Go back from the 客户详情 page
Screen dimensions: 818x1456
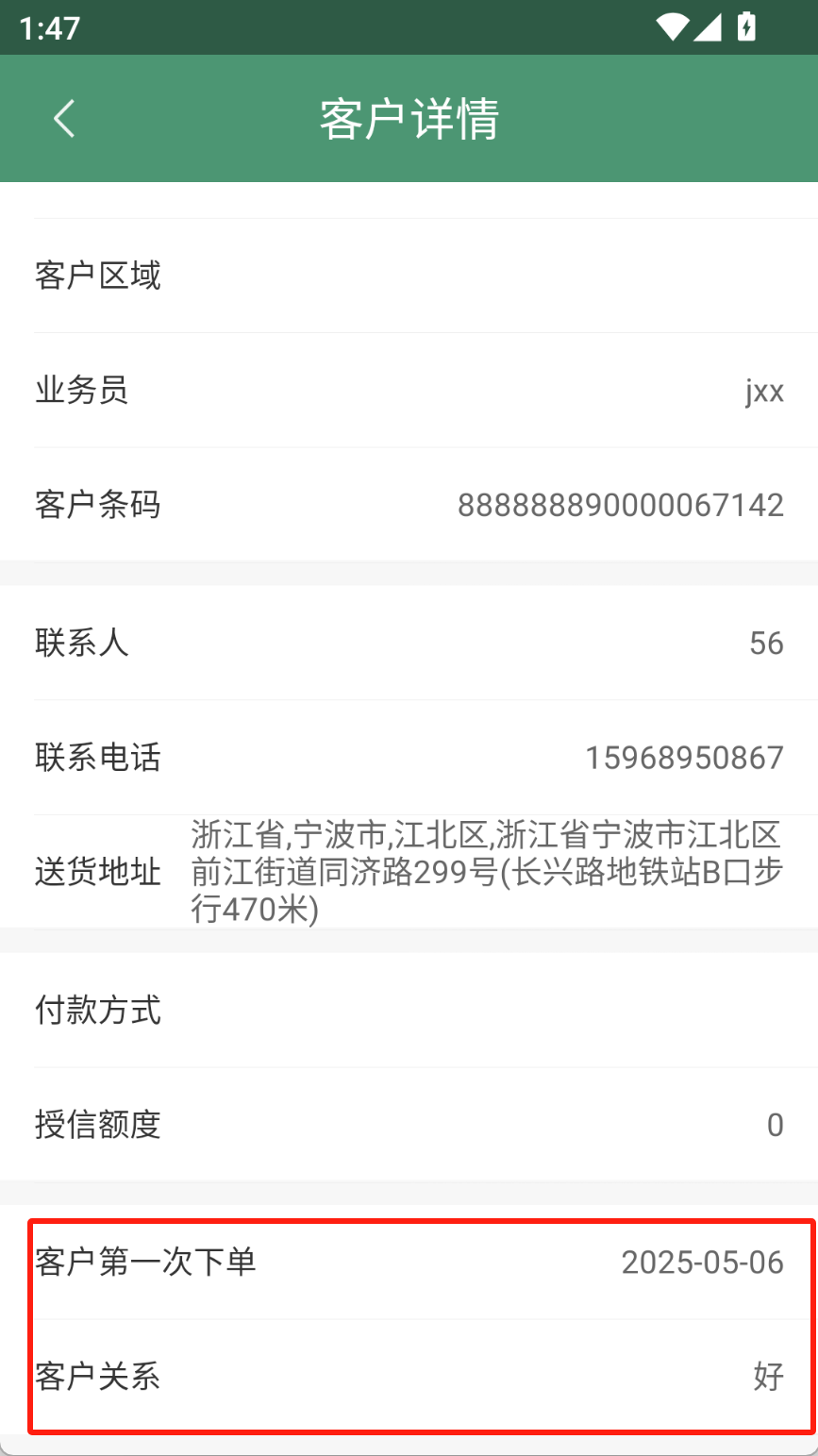pos(64,119)
